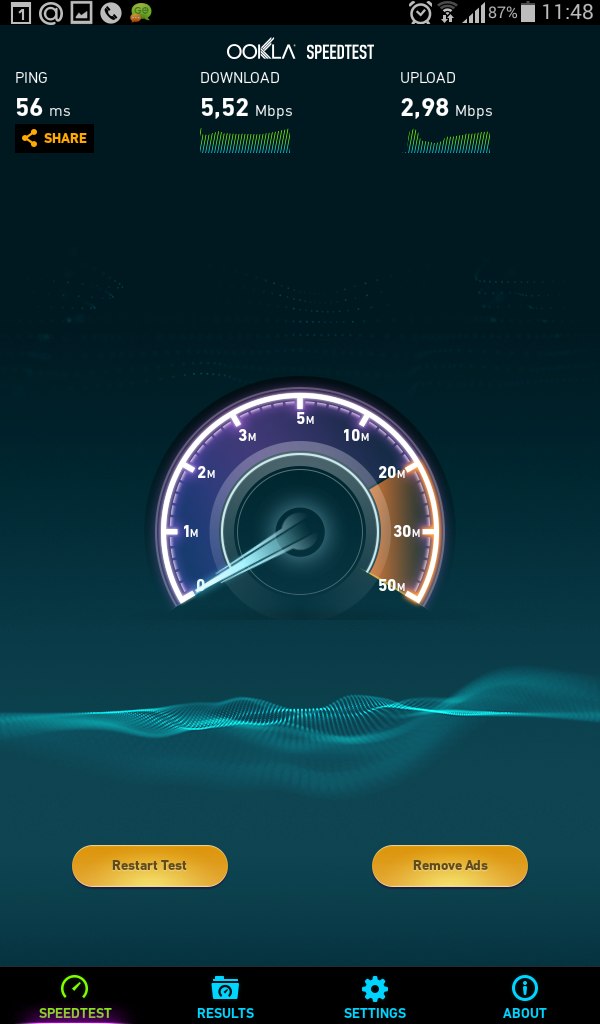The width and height of the screenshot is (600, 1024).
Task: Tap the Restart Test button
Action: pos(150,865)
